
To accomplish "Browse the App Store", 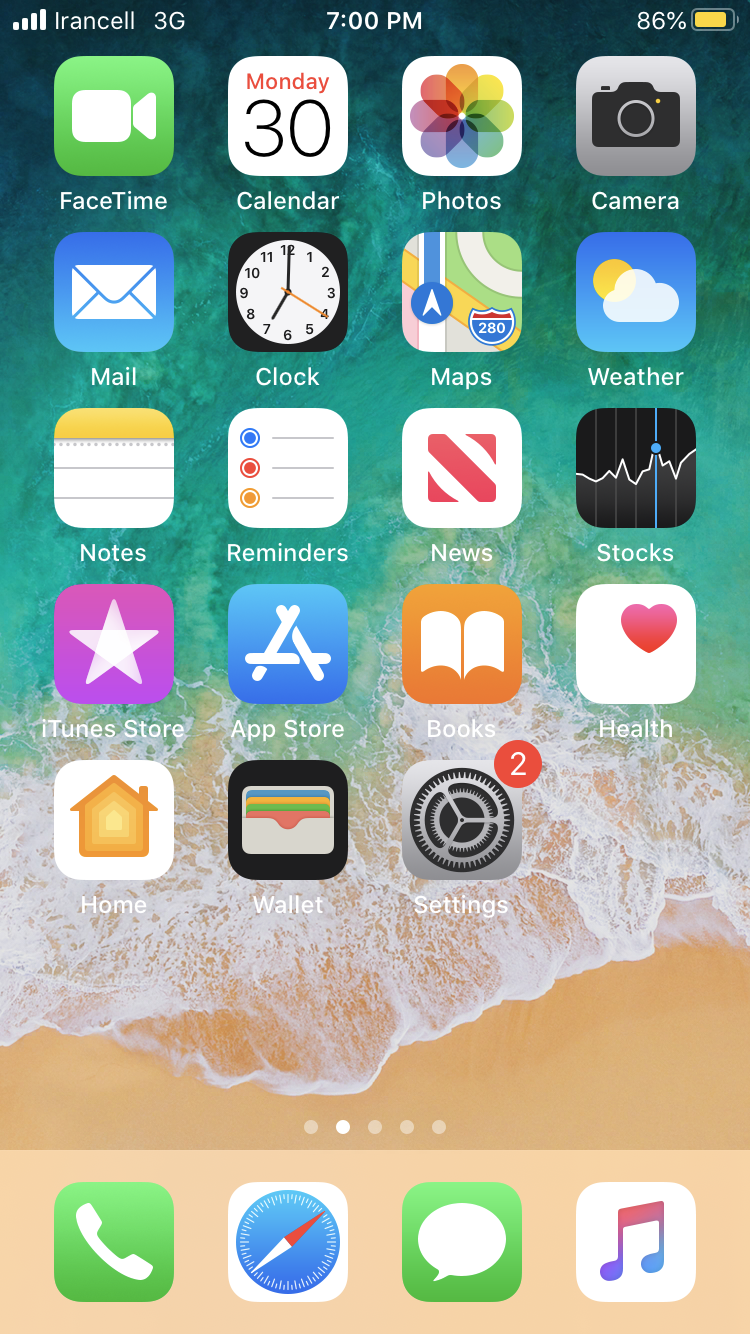I will coord(288,644).
